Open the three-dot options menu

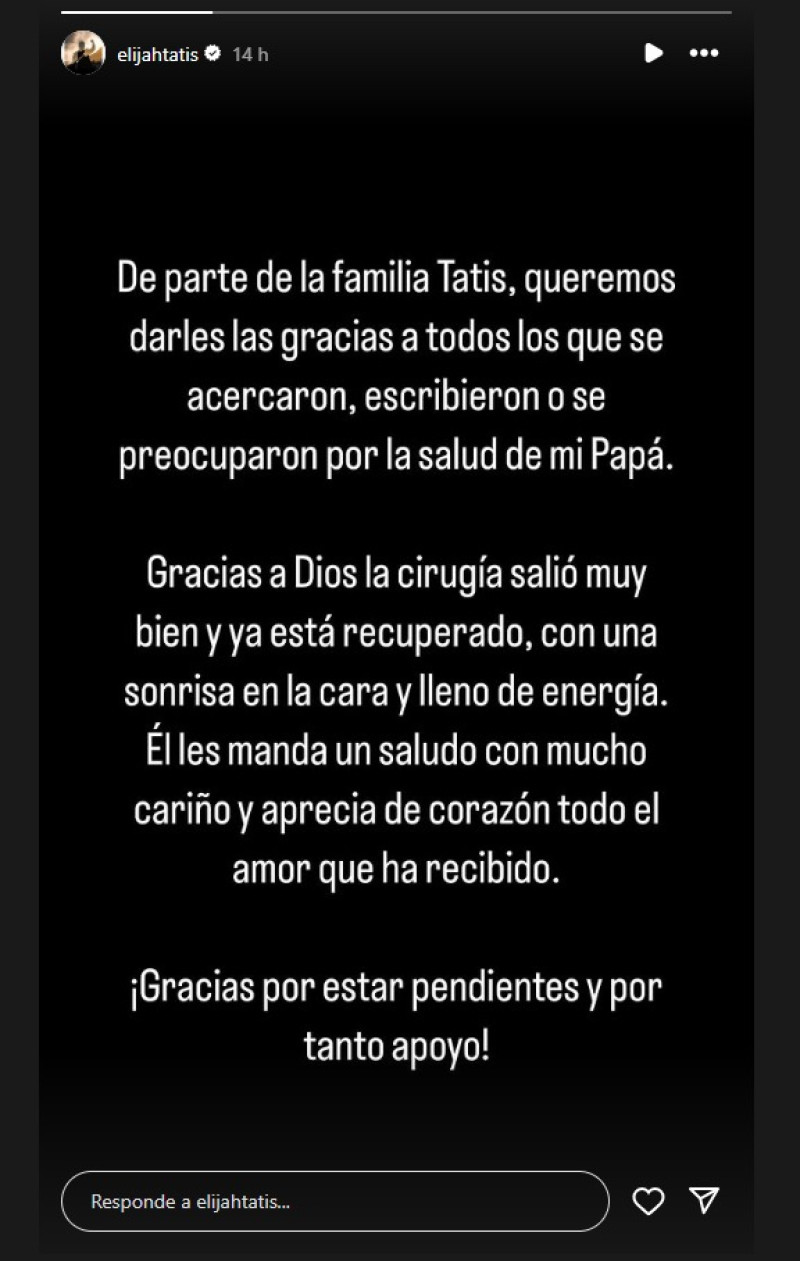704,53
